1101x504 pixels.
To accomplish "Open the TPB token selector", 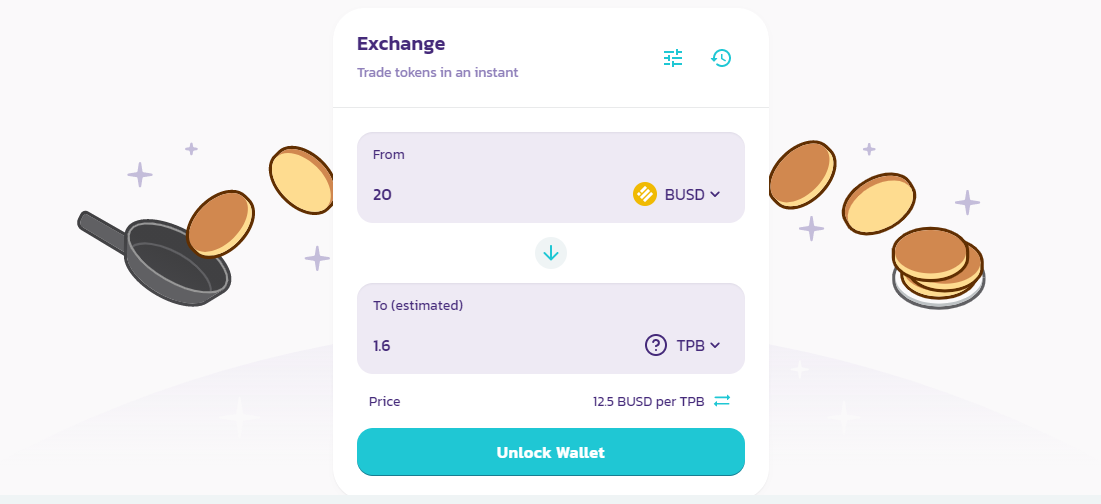I will pyautogui.click(x=684, y=346).
